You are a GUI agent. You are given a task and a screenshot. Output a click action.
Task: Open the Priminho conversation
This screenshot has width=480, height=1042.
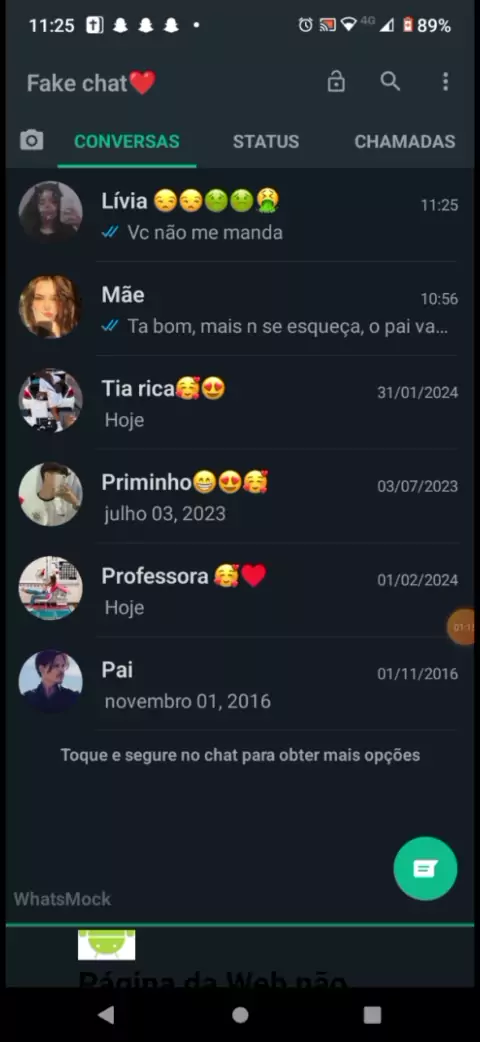click(240, 496)
